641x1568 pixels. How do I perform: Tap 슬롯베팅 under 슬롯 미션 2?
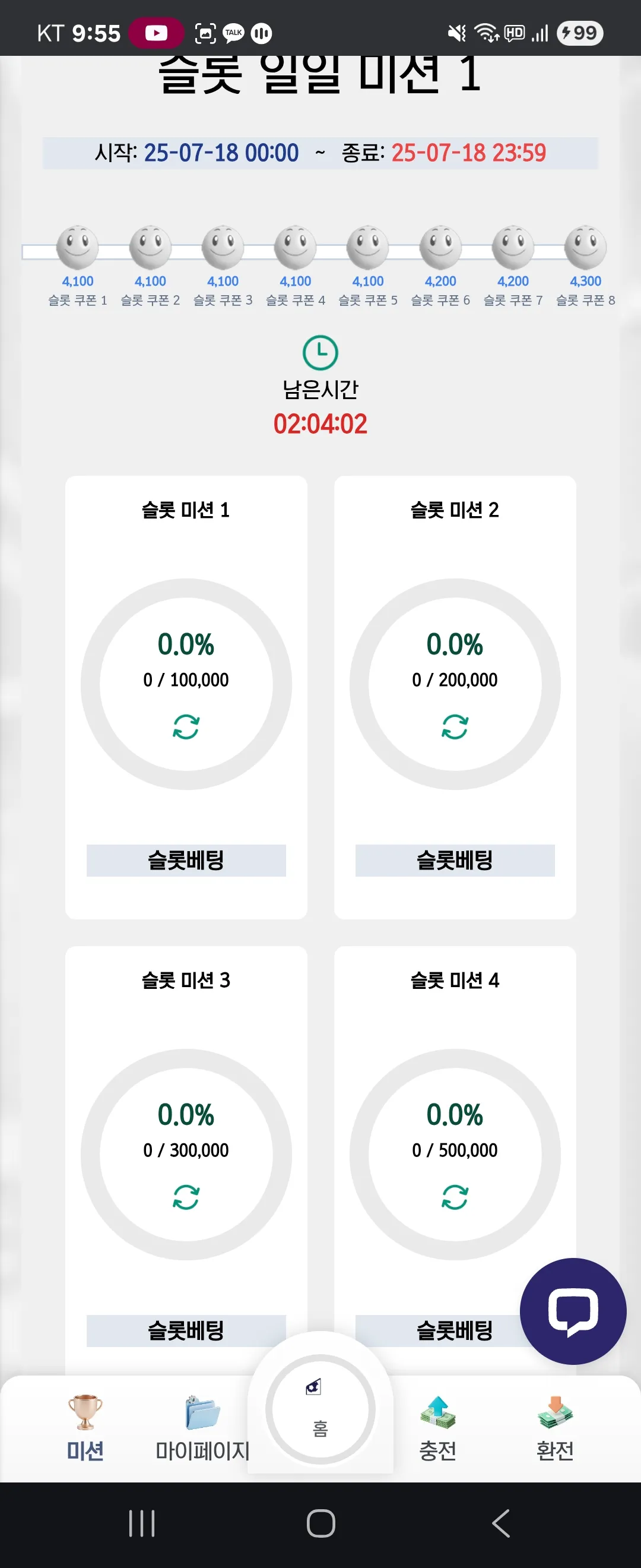tap(455, 860)
